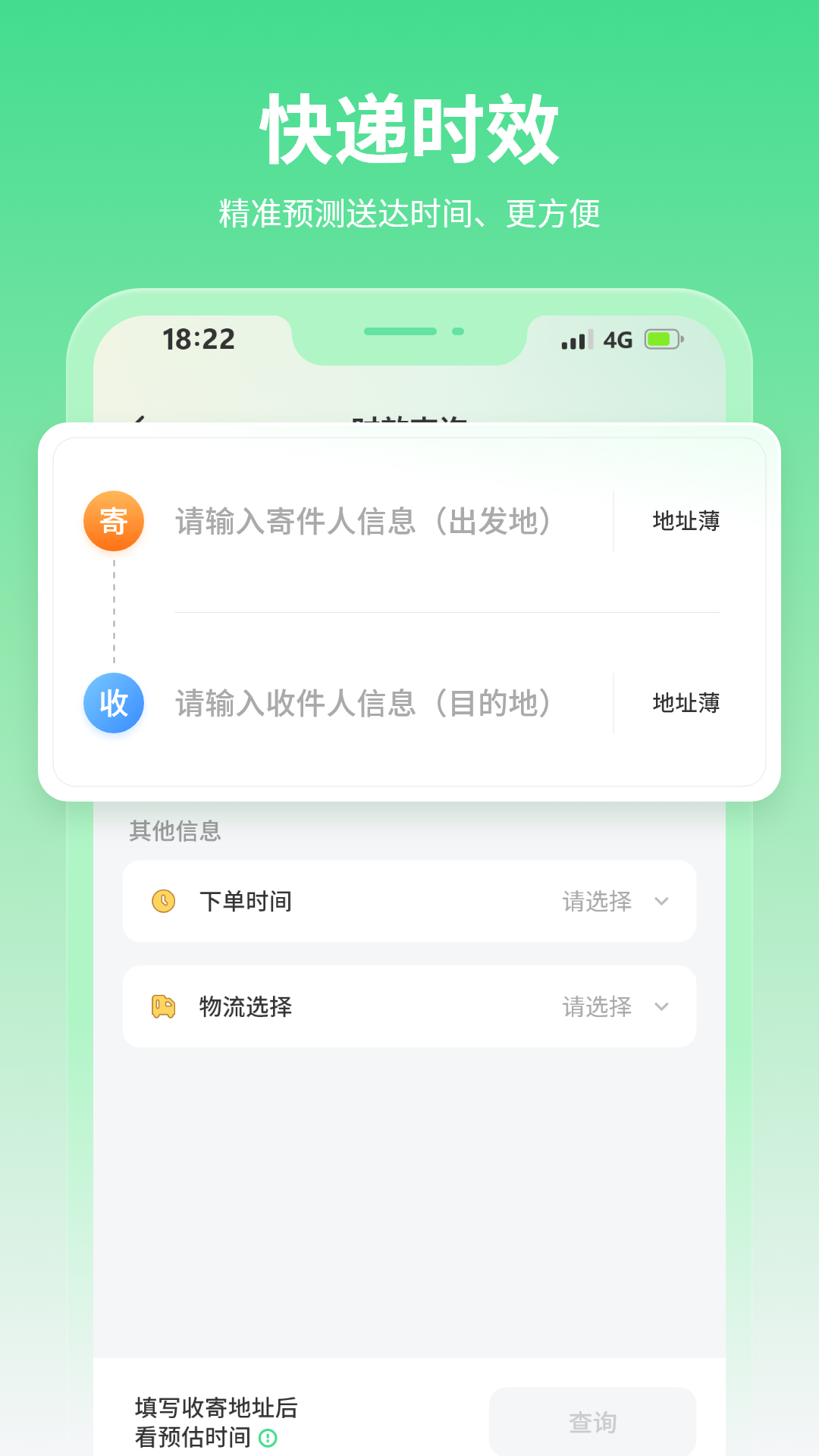Image resolution: width=819 pixels, height=1456 pixels.
Task: Click the chevron on the 下单时间 row
Action: coord(663,901)
